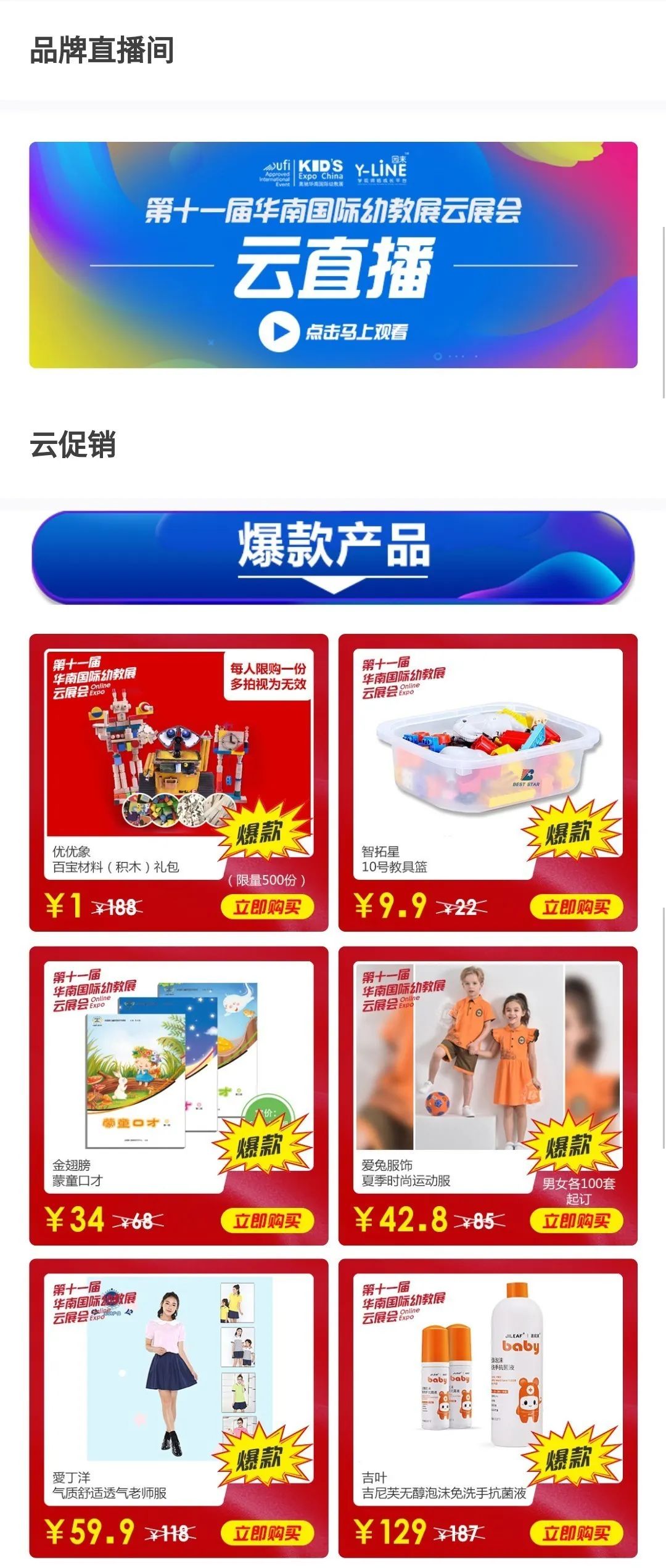Tap 立即购买 for 爱免服饰 夏季时尚运动服
Viewport: 666px width, 1568px height.
[576, 1220]
